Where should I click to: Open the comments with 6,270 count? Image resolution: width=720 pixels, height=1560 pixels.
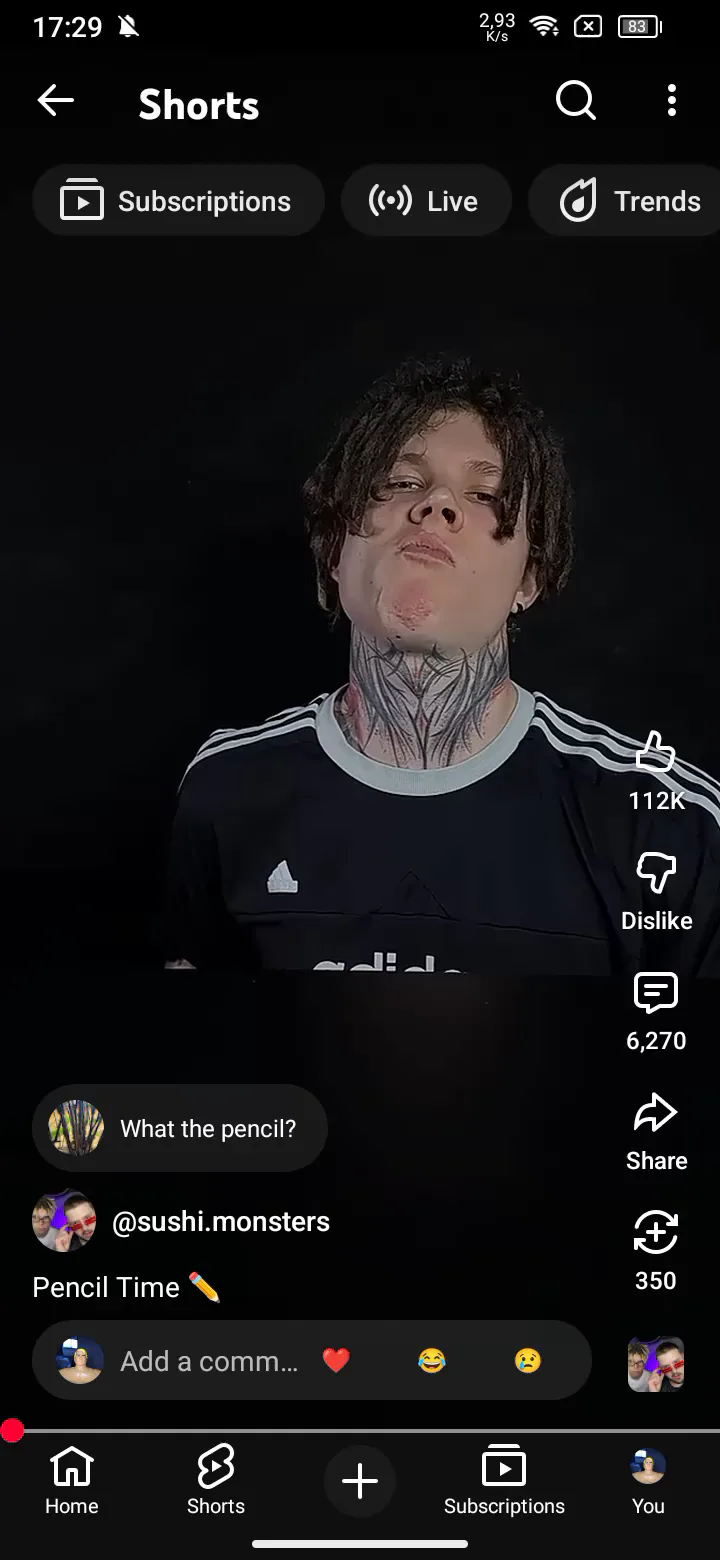click(x=656, y=1012)
